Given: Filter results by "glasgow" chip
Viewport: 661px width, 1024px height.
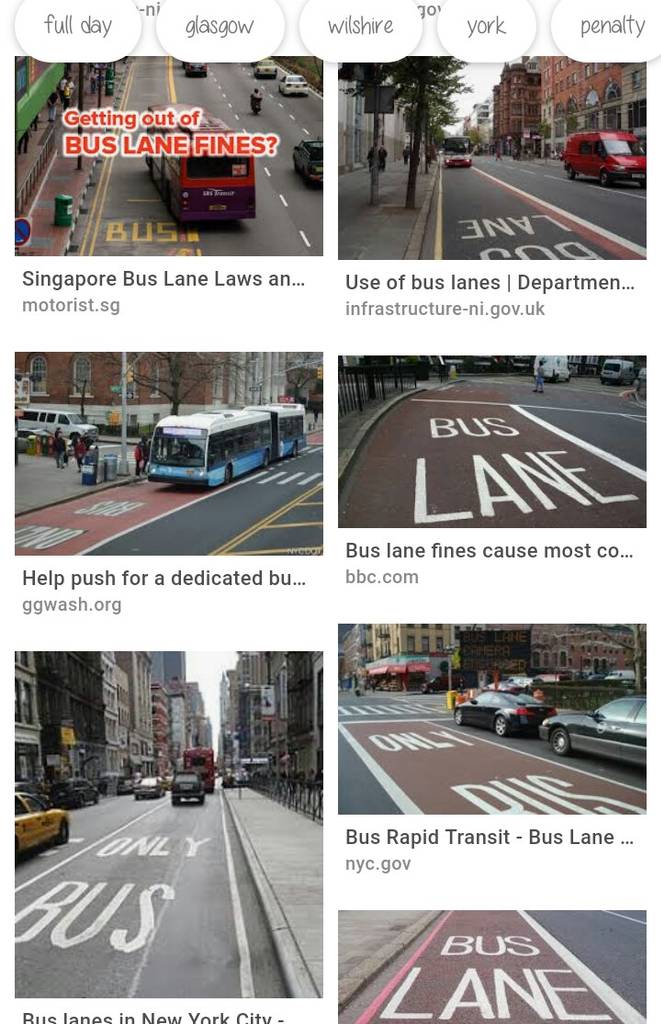Looking at the screenshot, I should (220, 27).
